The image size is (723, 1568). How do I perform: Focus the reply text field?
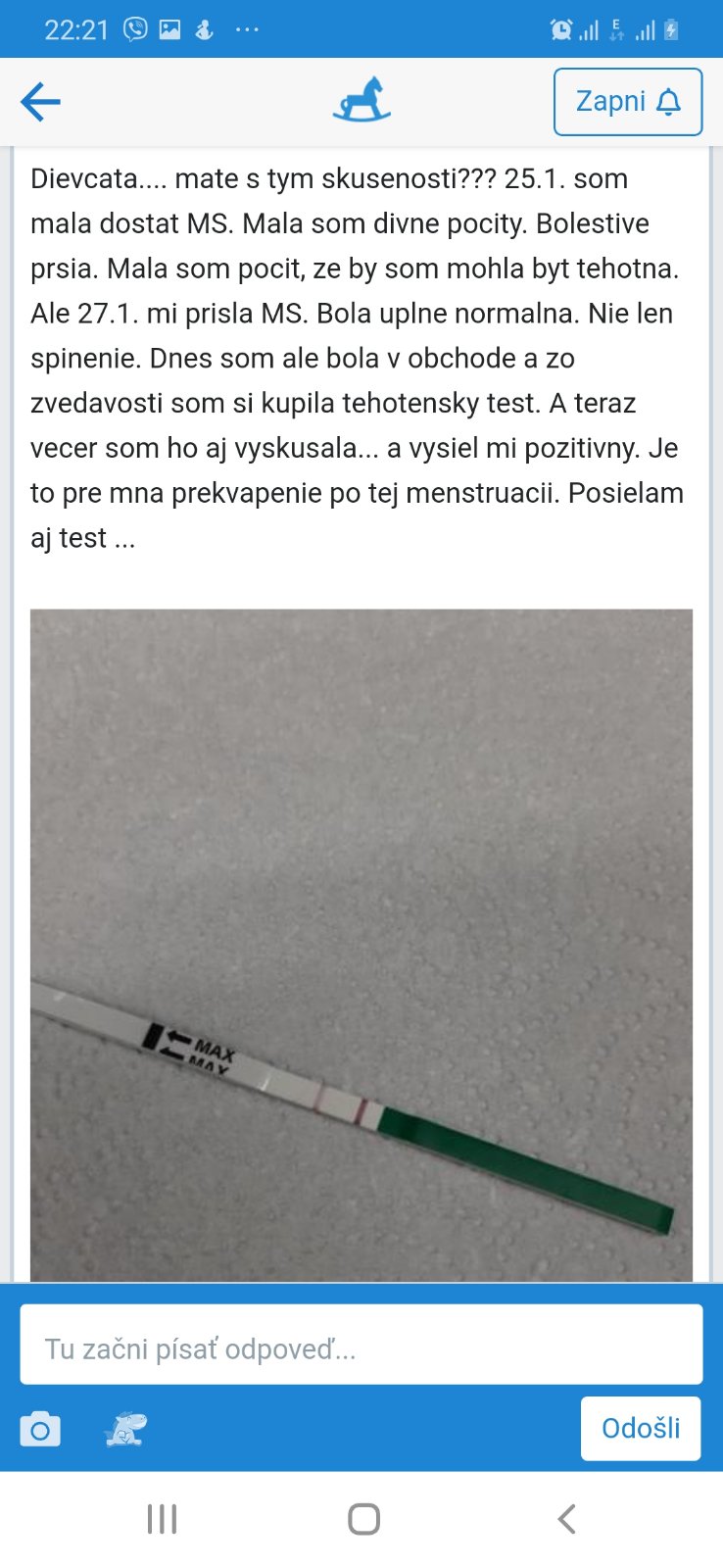(x=361, y=1348)
